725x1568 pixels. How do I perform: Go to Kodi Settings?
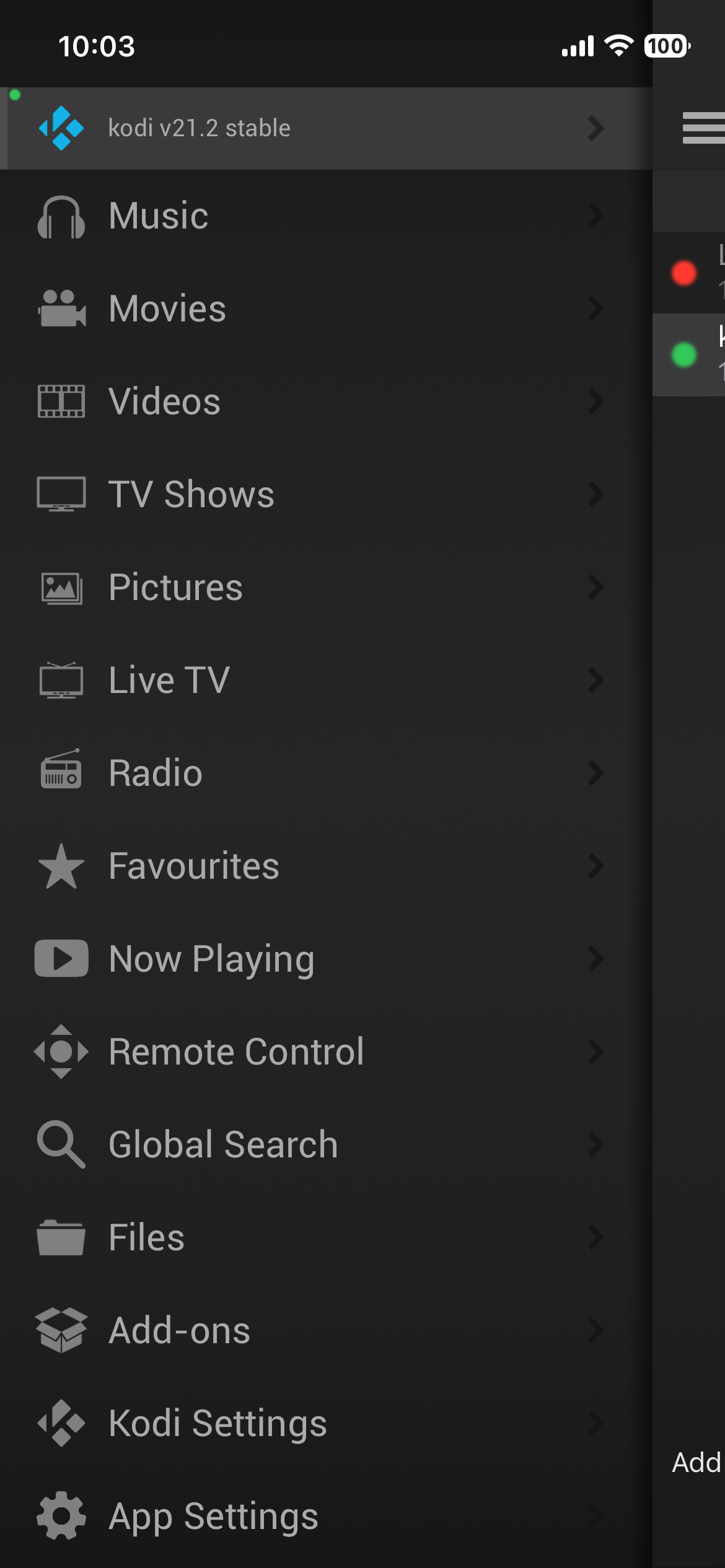[x=322, y=1423]
